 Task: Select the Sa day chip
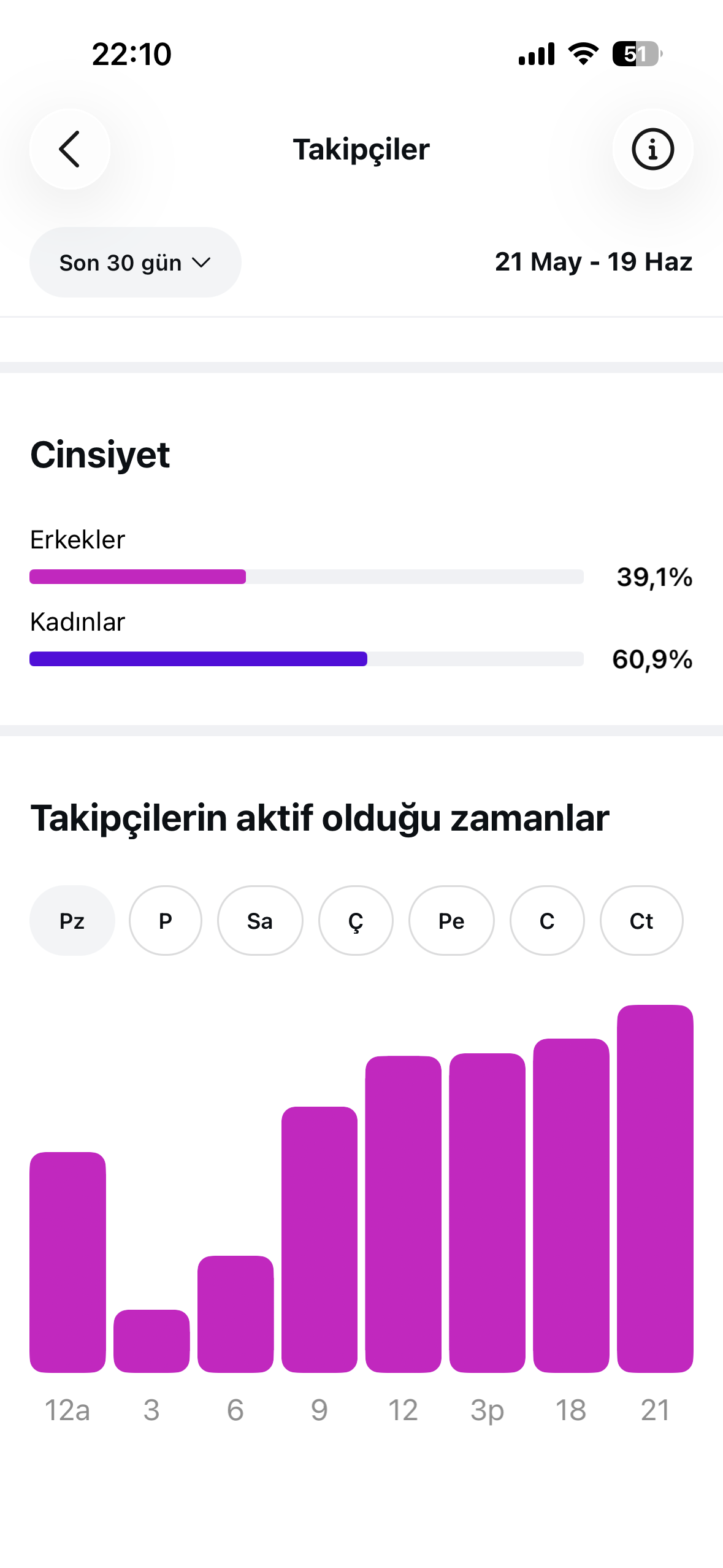tap(260, 920)
